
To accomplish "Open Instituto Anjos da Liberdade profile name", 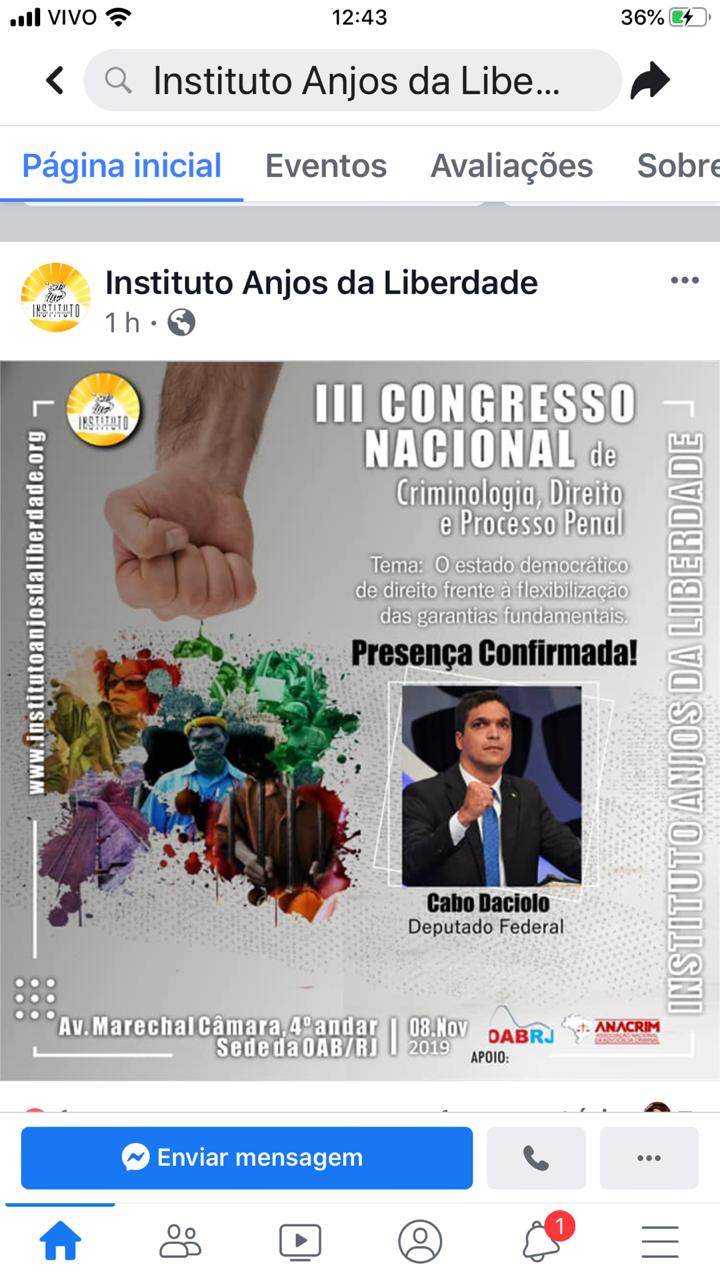I will [321, 283].
